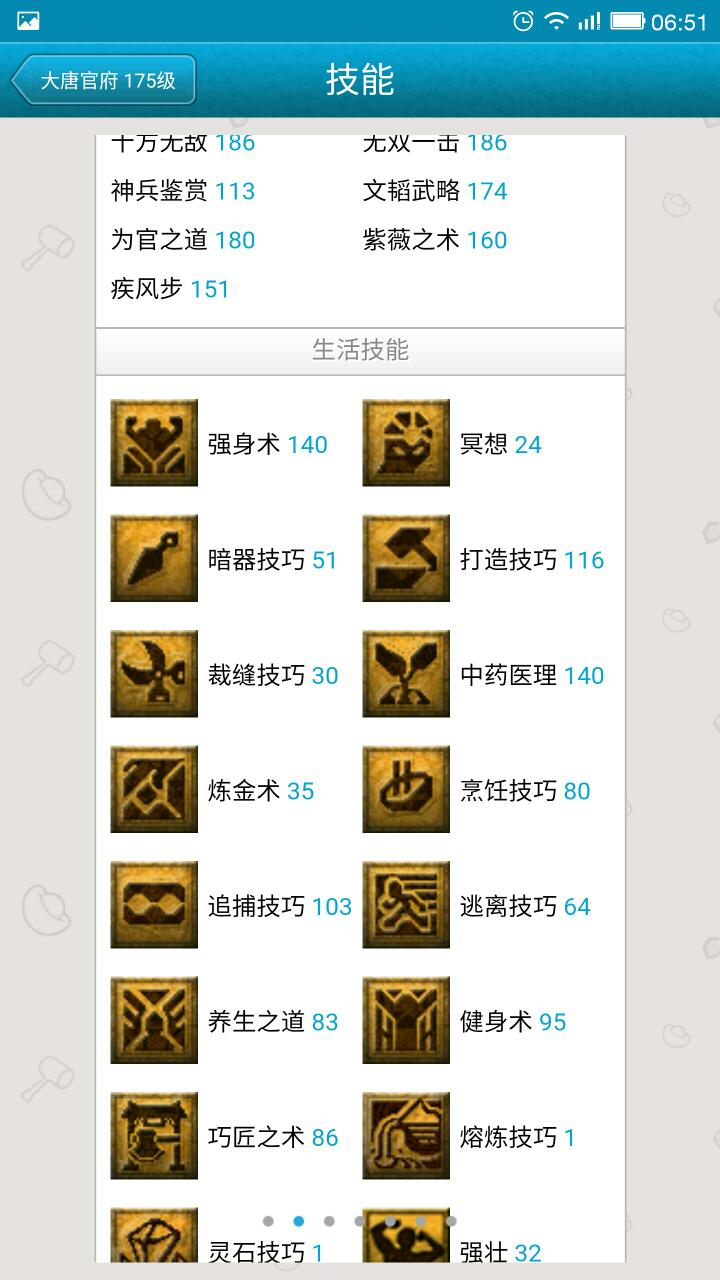Tap the 烹饪技巧 skill icon

pos(406,790)
